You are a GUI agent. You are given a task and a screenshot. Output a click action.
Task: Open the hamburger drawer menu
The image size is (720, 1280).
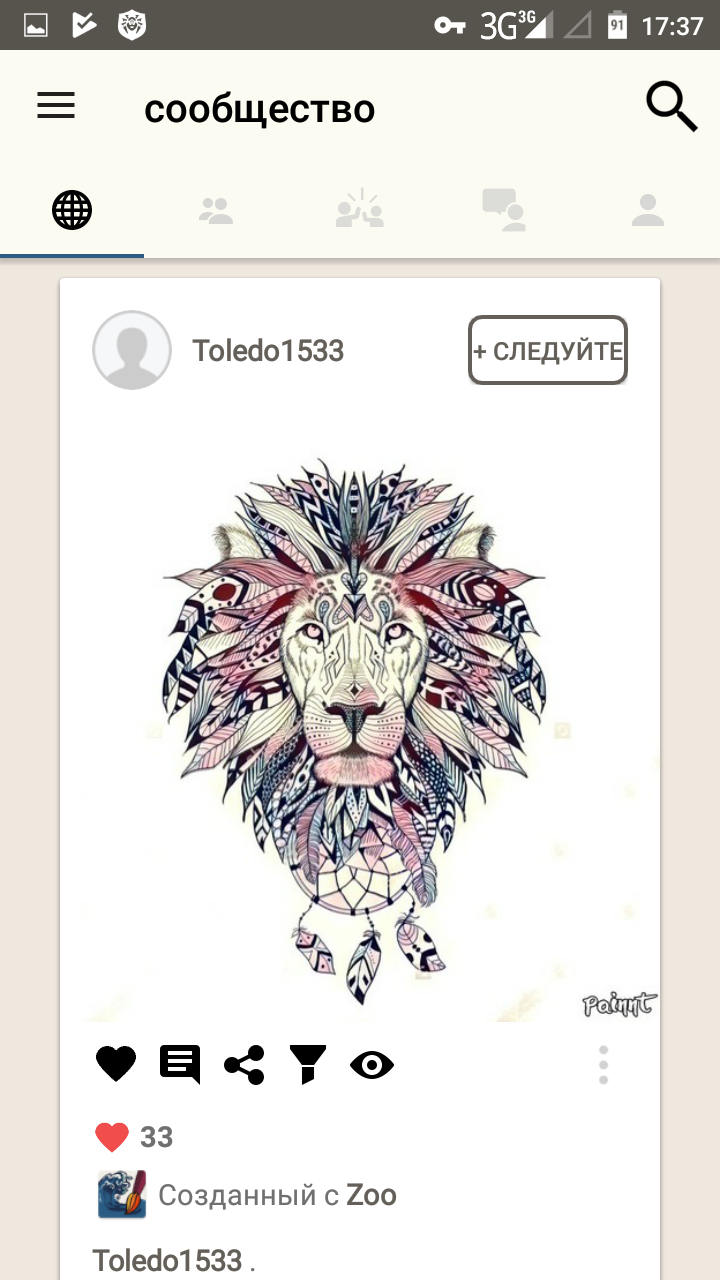(56, 106)
